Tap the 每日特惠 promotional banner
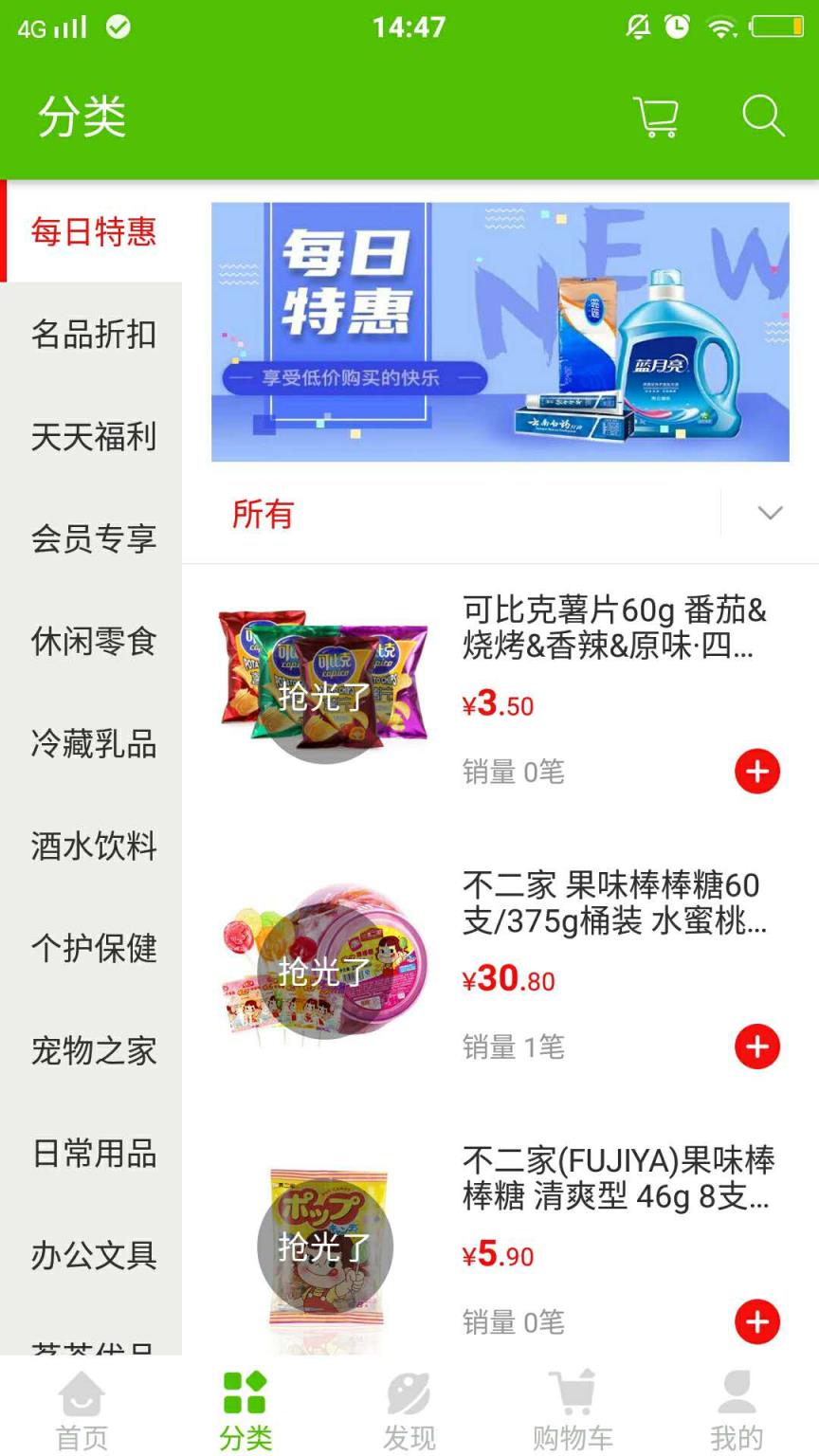This screenshot has height=1456, width=819. pyautogui.click(x=500, y=332)
